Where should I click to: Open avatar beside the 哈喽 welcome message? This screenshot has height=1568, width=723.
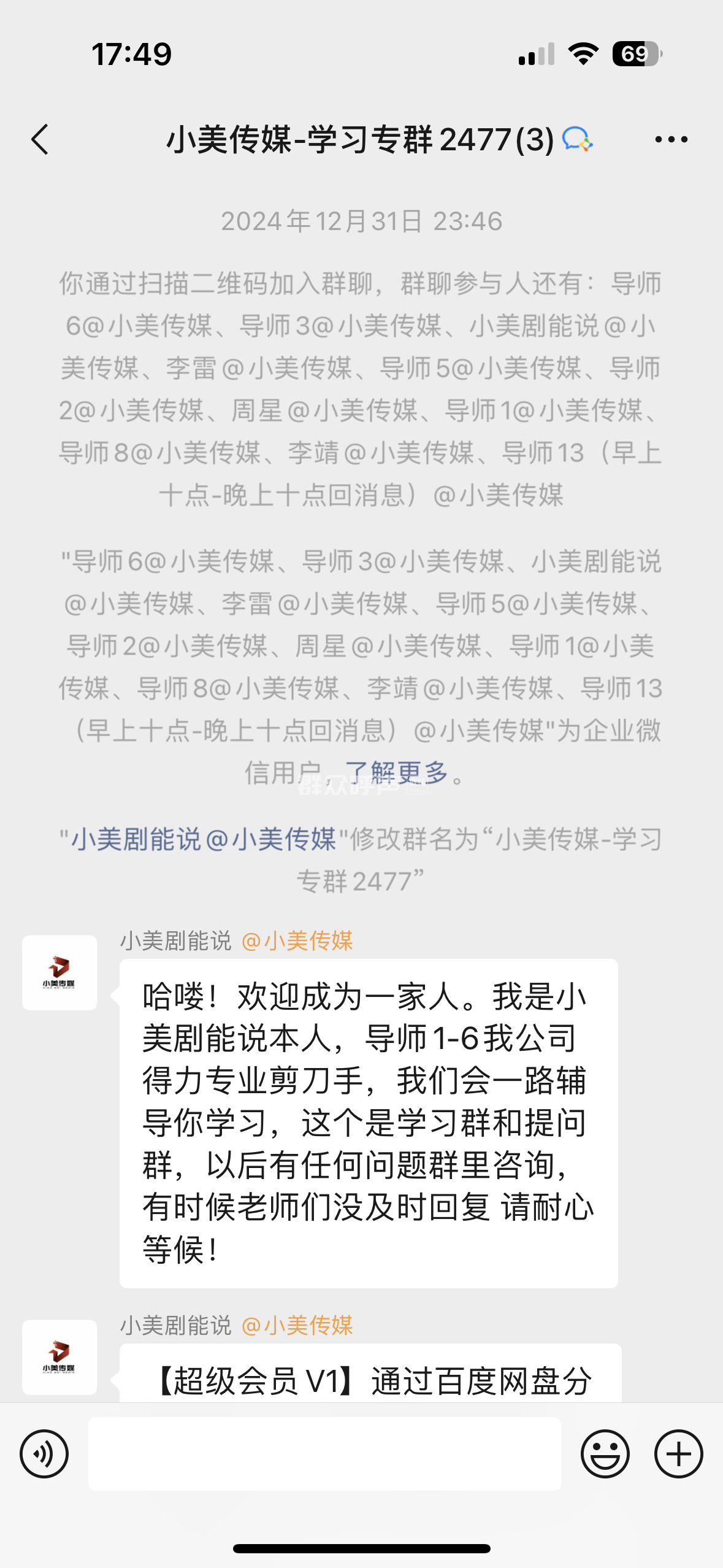[x=59, y=973]
